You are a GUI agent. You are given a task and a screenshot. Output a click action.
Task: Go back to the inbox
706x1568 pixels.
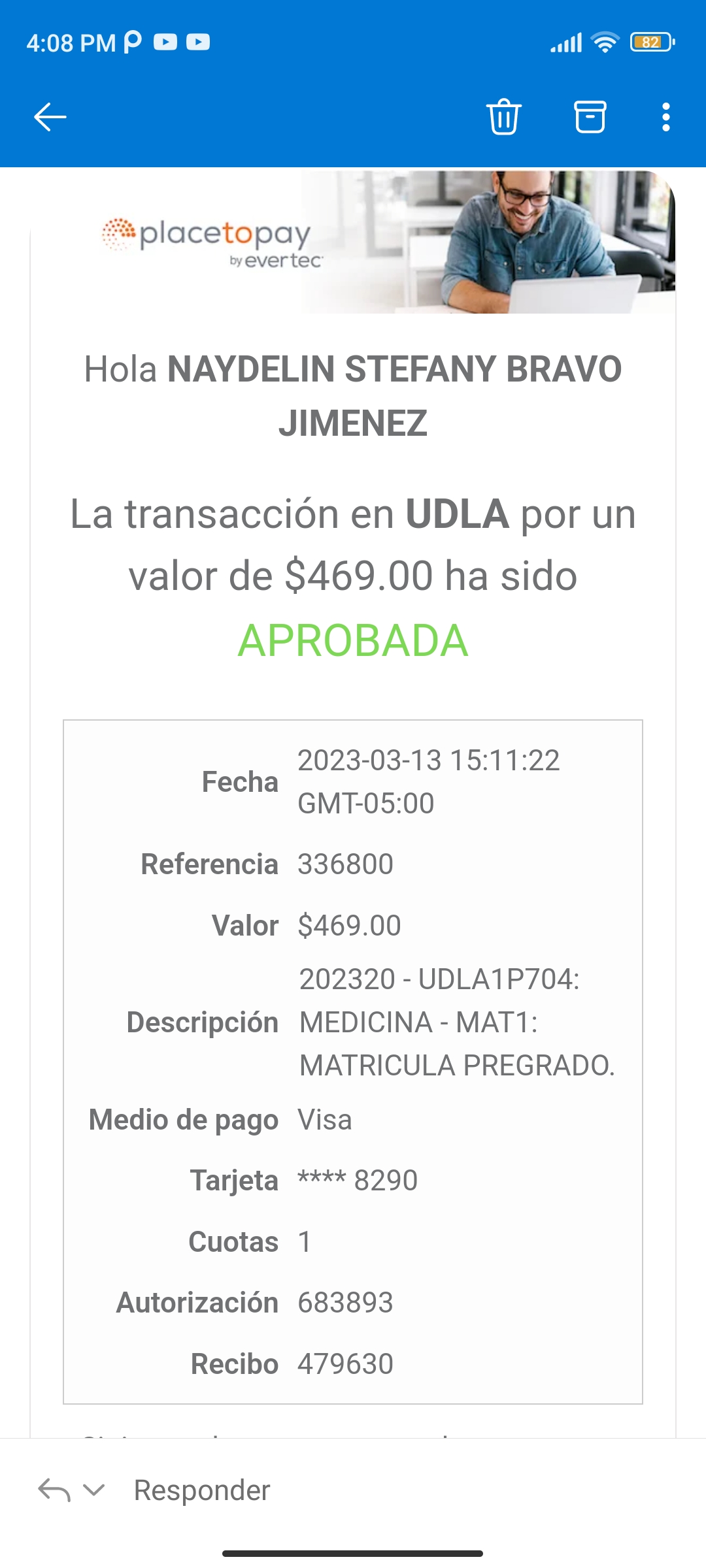click(50, 118)
